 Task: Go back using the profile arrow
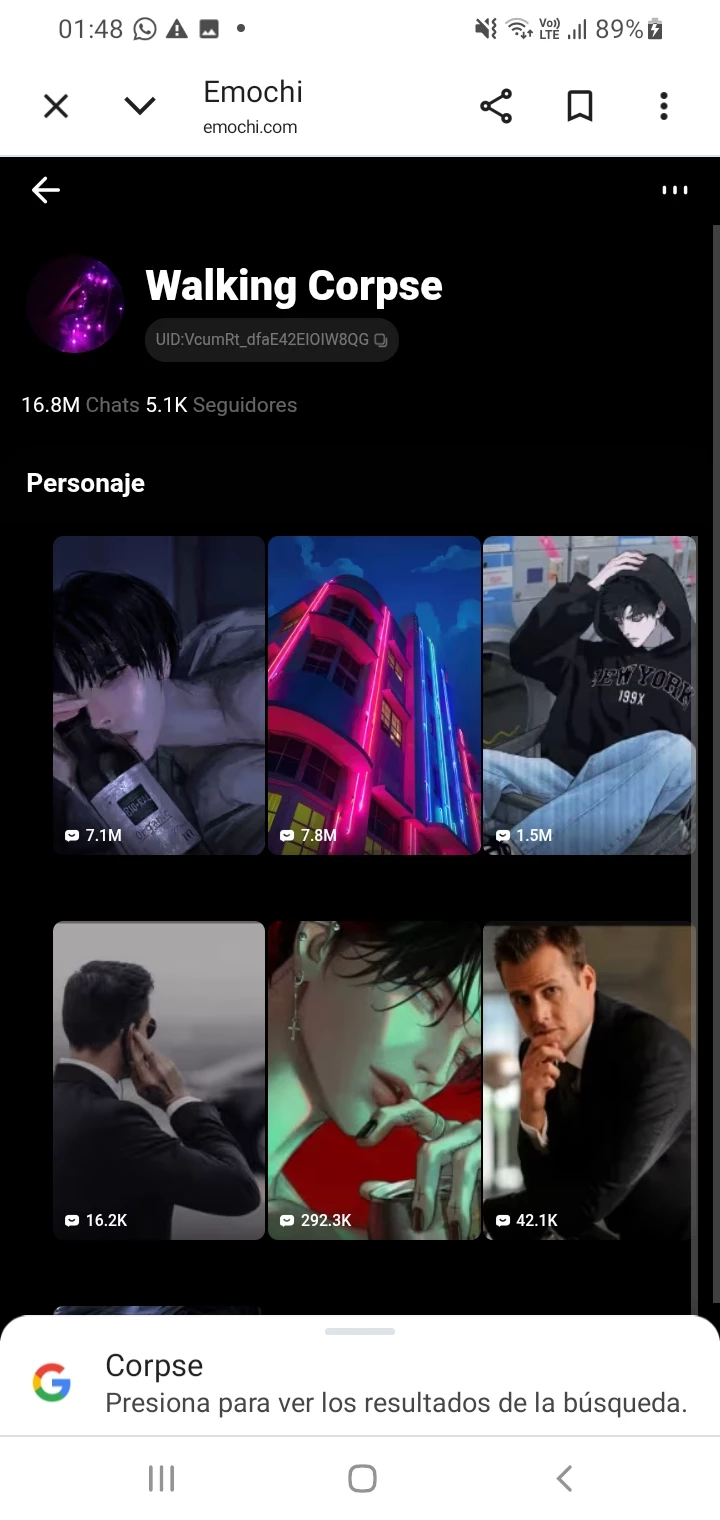(46, 190)
